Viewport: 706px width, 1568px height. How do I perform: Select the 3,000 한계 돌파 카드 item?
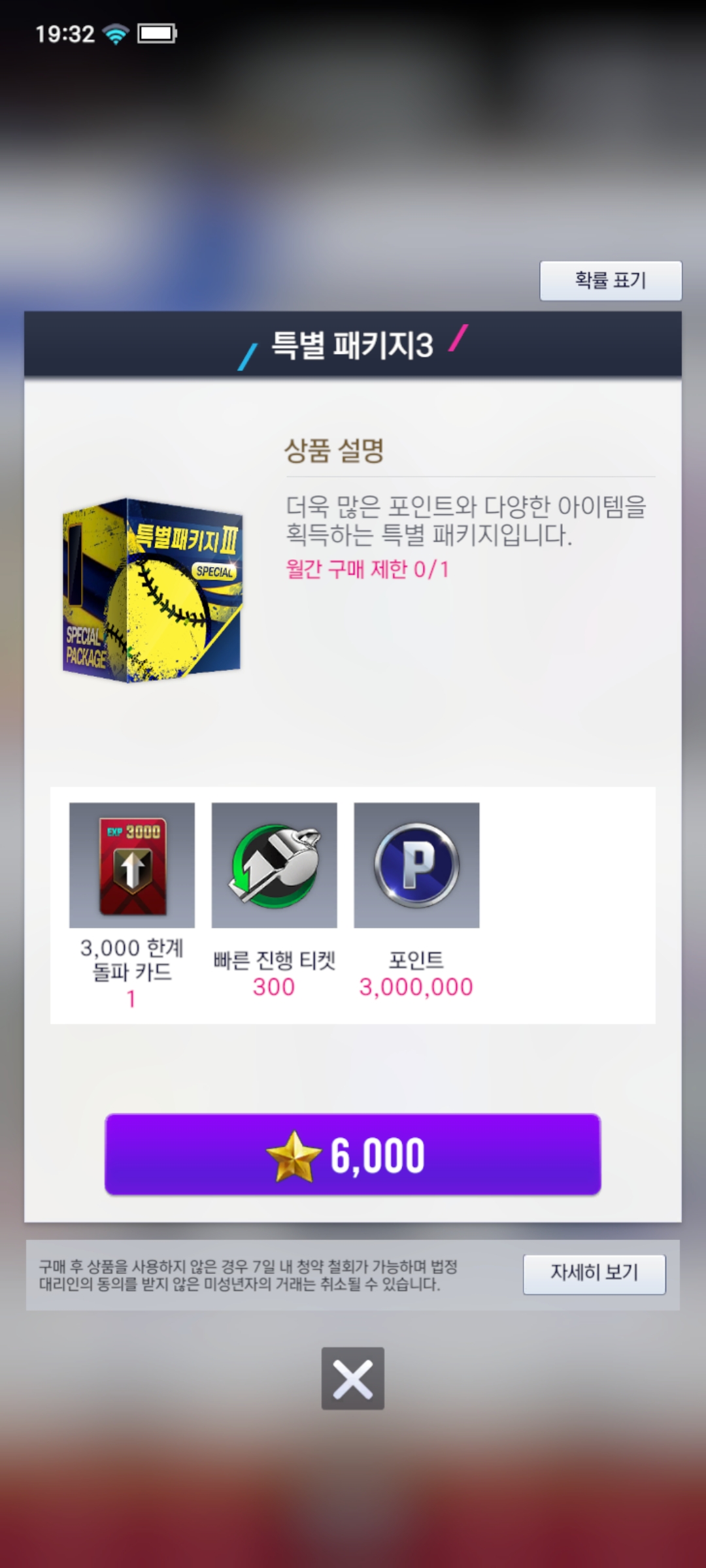pos(132,865)
